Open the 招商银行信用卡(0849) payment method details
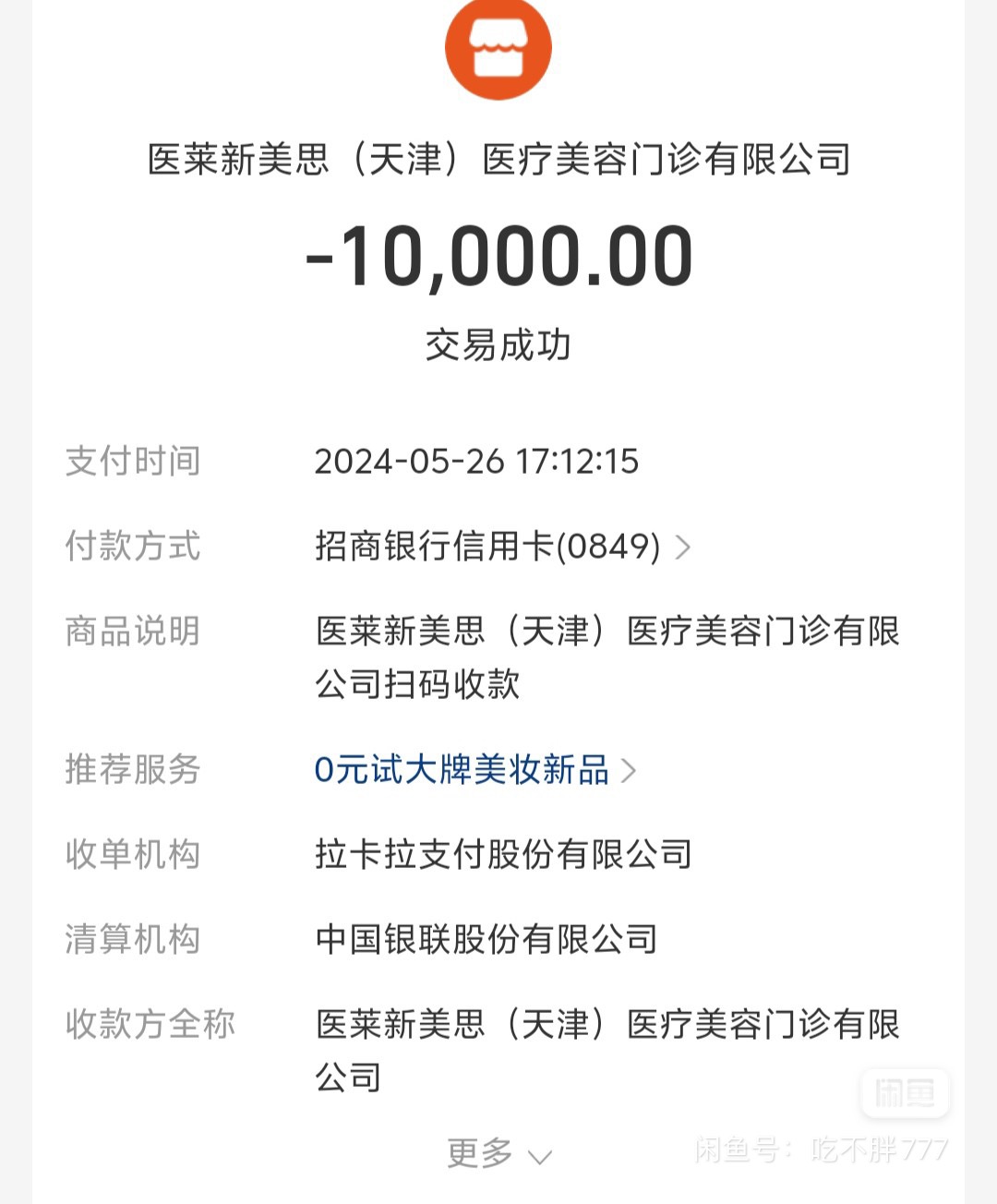This screenshot has height=1204, width=997. click(503, 547)
